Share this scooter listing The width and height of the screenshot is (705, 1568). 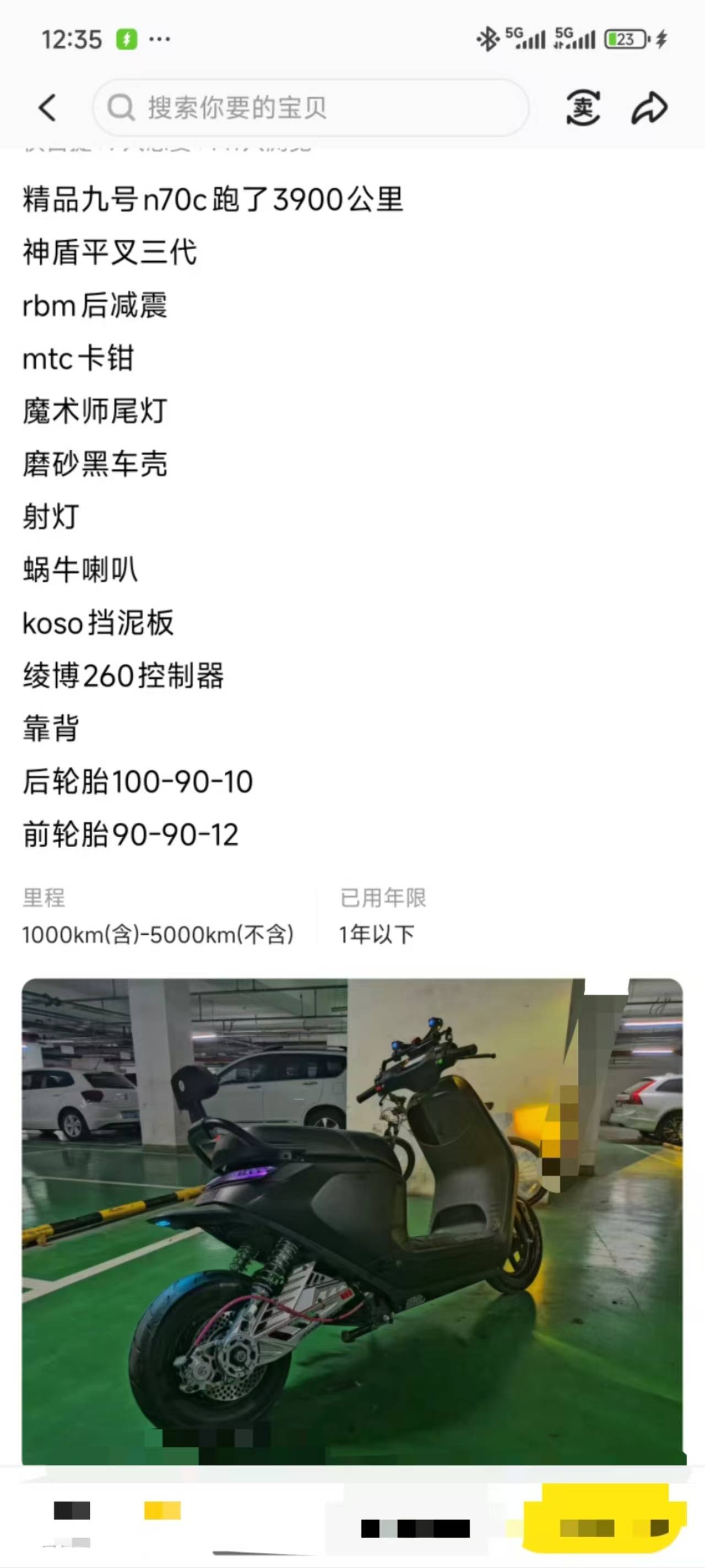click(x=649, y=107)
